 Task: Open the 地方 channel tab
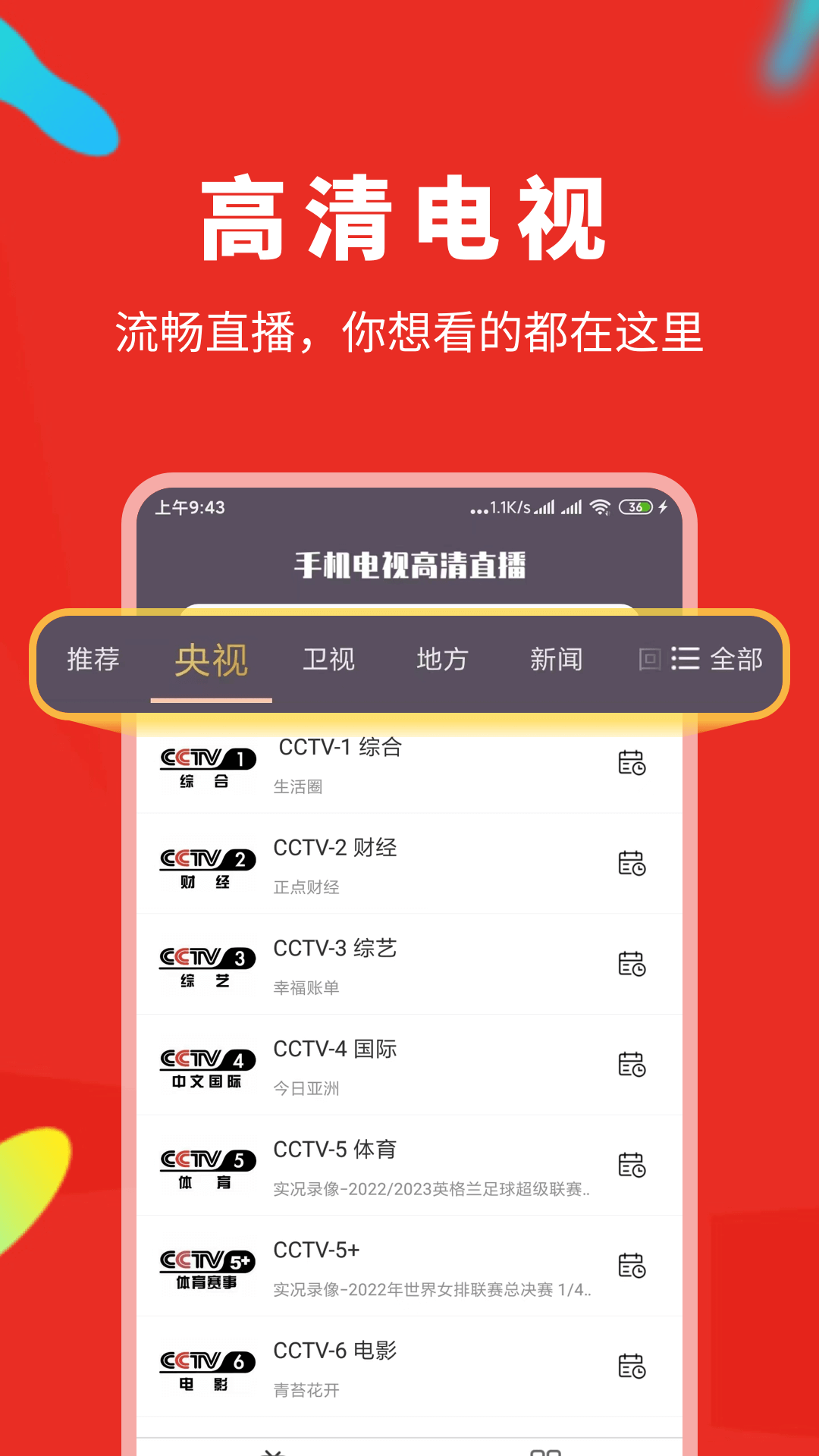pos(443,660)
